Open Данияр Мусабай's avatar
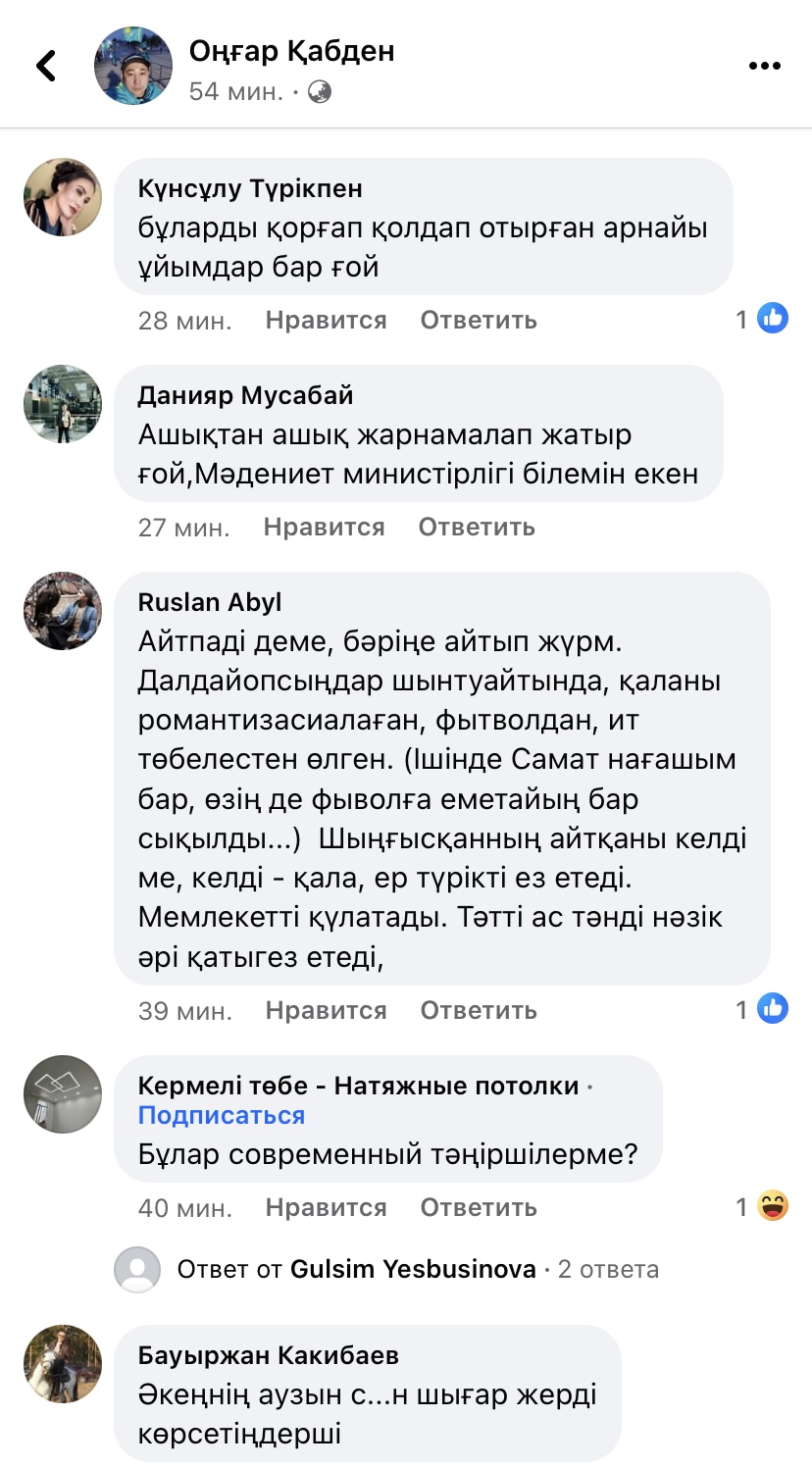 pos(63,404)
